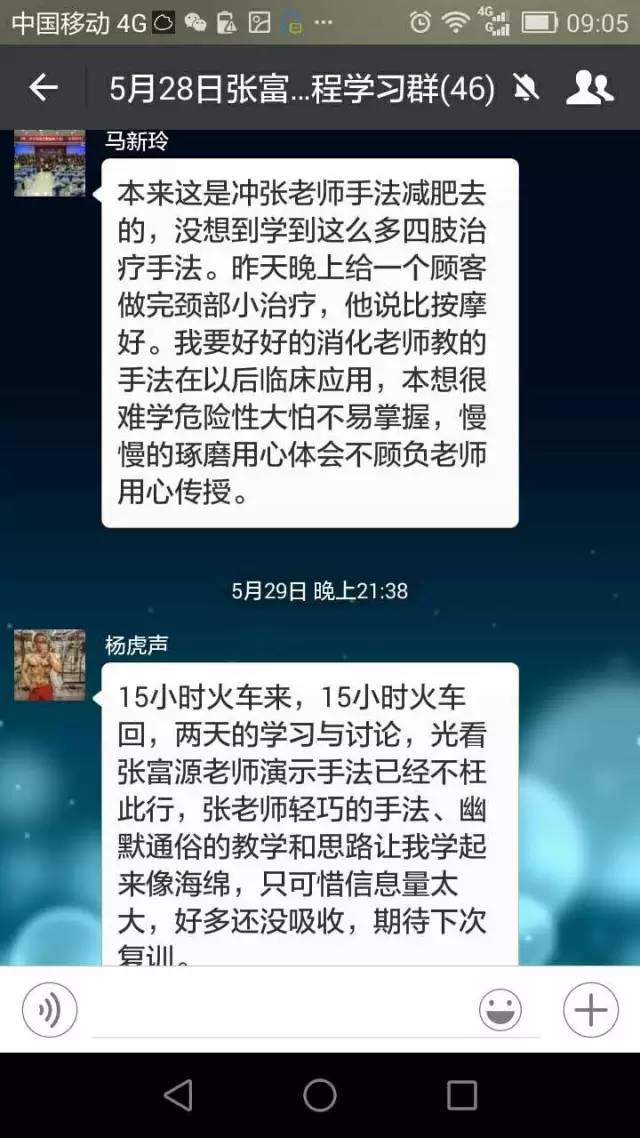The image size is (640, 1138).
Task: Open 杨虎声's profile avatar
Action: (49, 665)
